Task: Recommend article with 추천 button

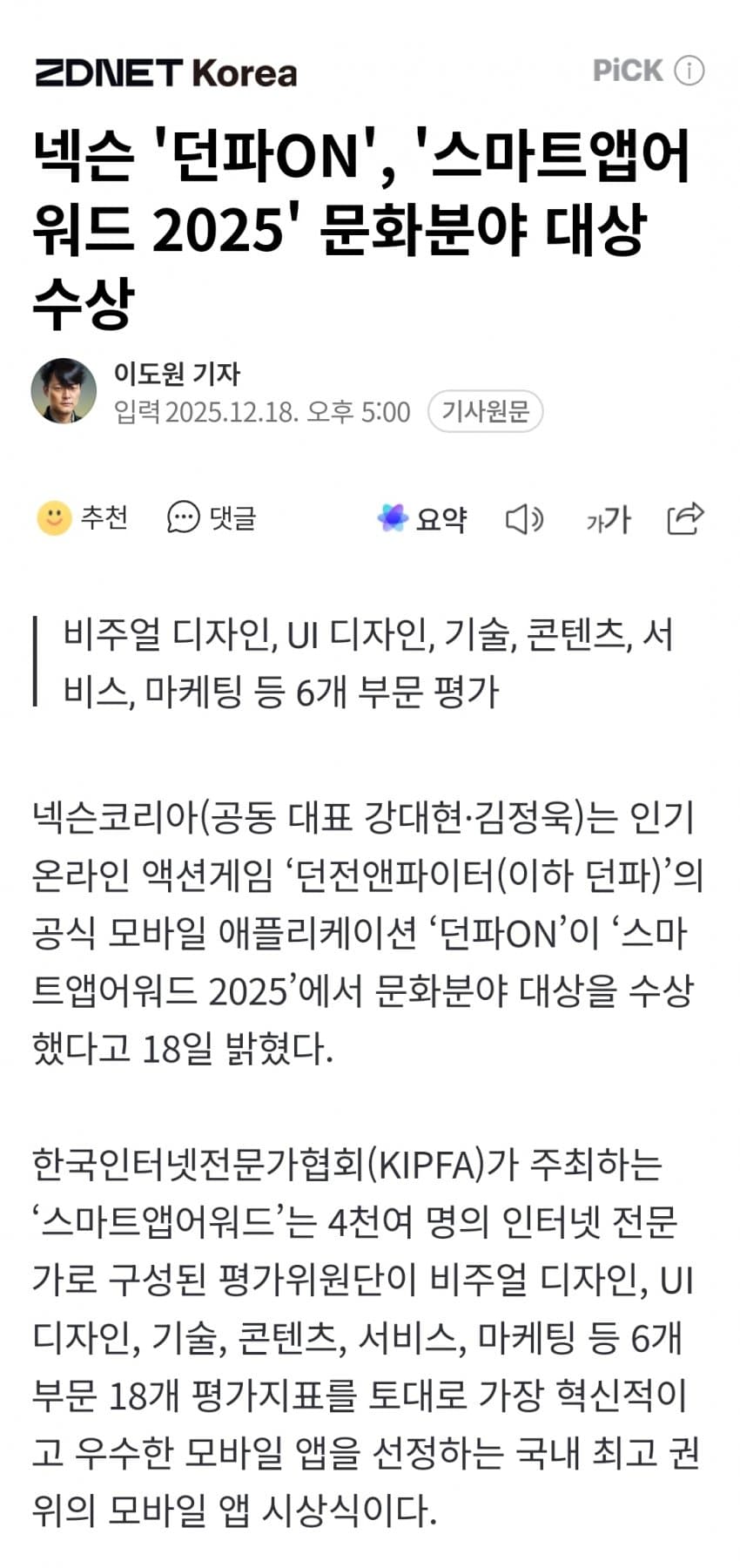Action: coord(83,518)
